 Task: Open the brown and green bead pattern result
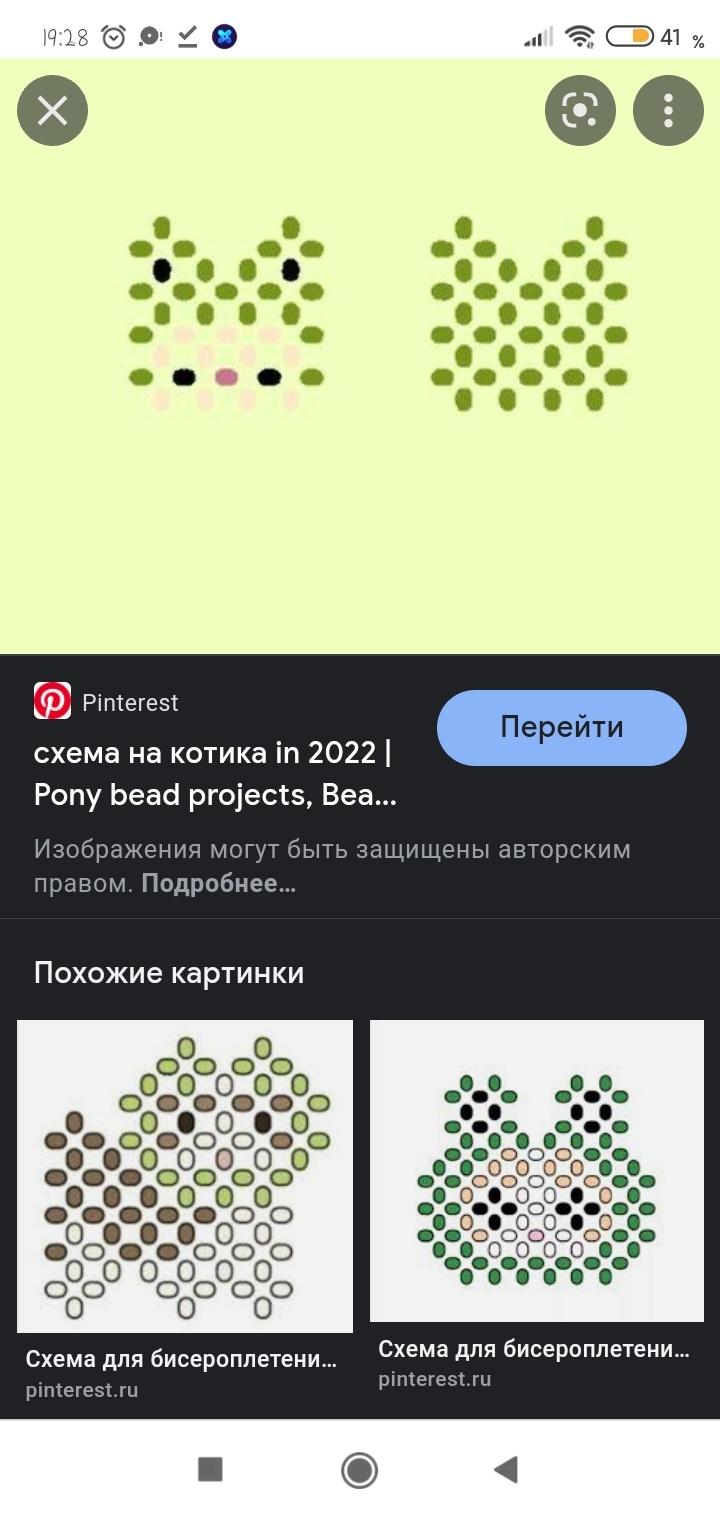[x=185, y=1176]
